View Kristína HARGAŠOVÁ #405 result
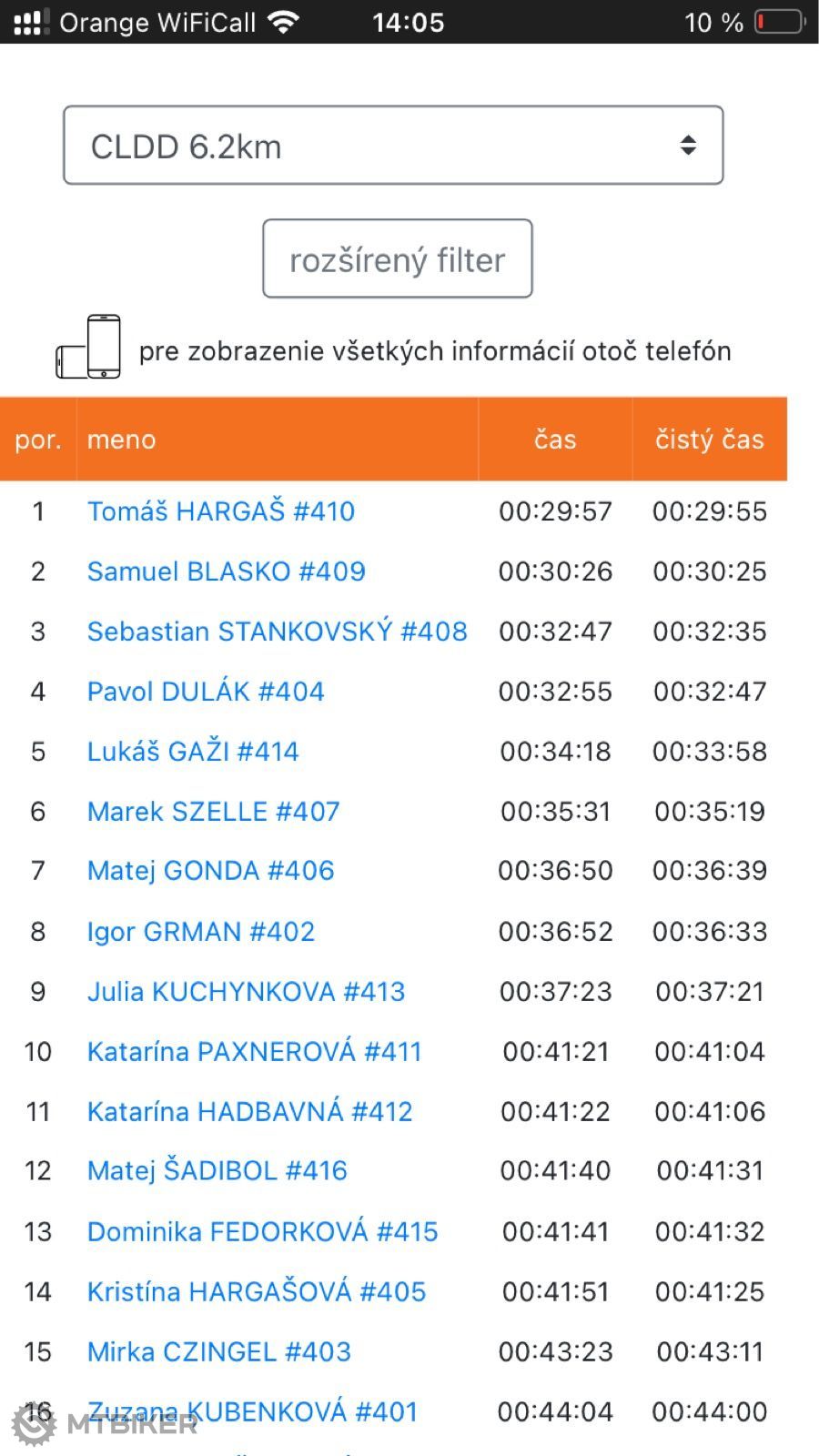819x1456 pixels. (x=257, y=1292)
